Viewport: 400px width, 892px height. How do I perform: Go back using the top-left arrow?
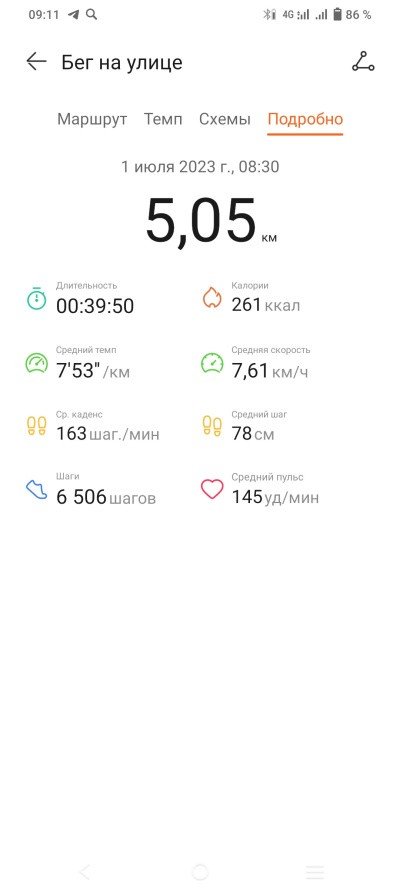[x=36, y=61]
